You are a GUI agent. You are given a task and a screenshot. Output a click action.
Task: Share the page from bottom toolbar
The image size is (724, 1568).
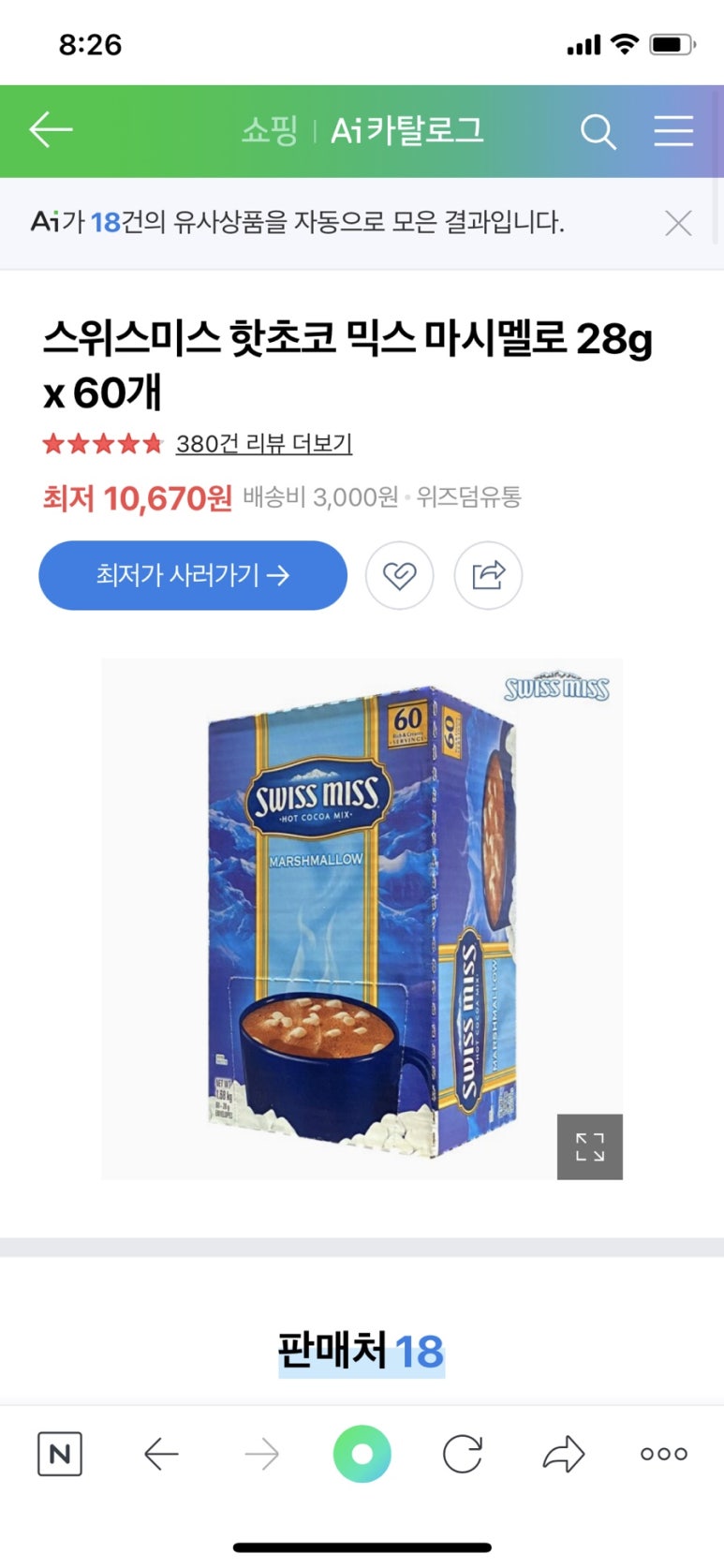[563, 1454]
